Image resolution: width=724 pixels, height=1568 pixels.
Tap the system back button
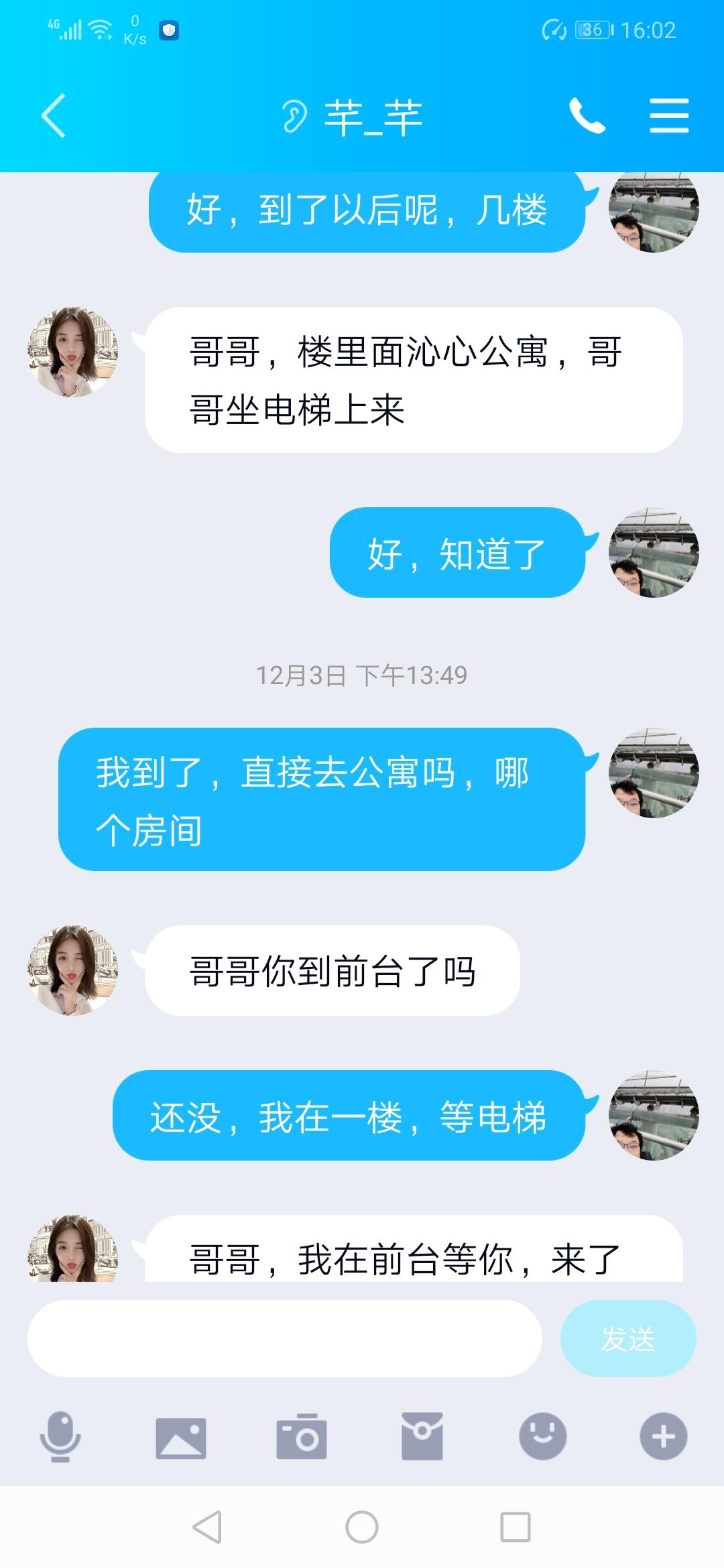(x=207, y=1528)
